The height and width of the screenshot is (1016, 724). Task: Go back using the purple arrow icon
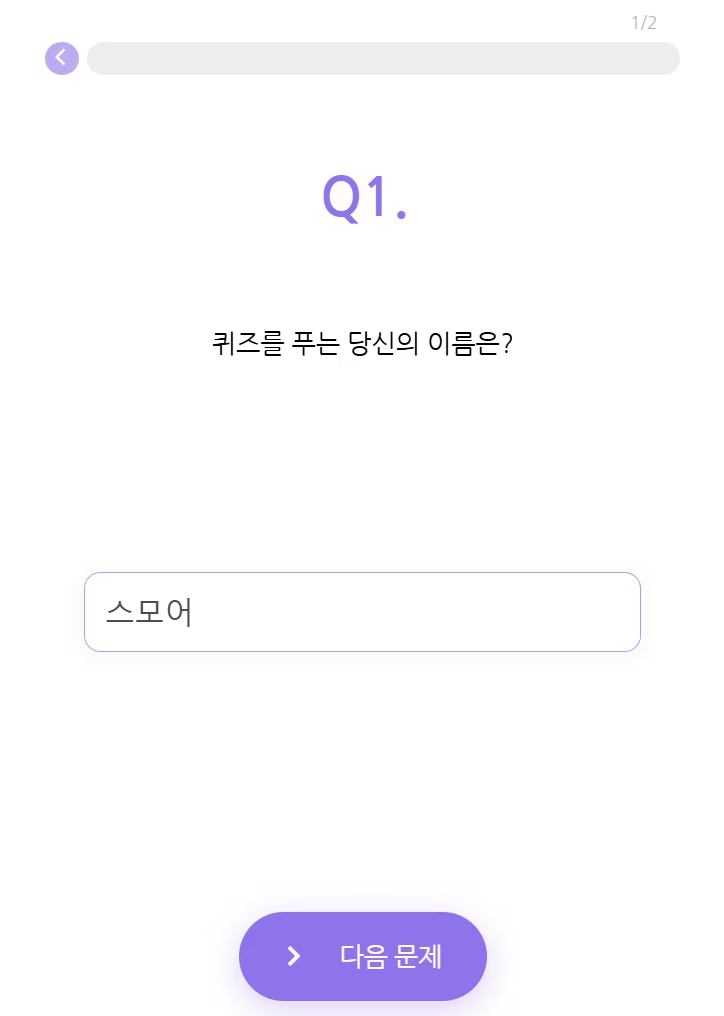[x=61, y=58]
